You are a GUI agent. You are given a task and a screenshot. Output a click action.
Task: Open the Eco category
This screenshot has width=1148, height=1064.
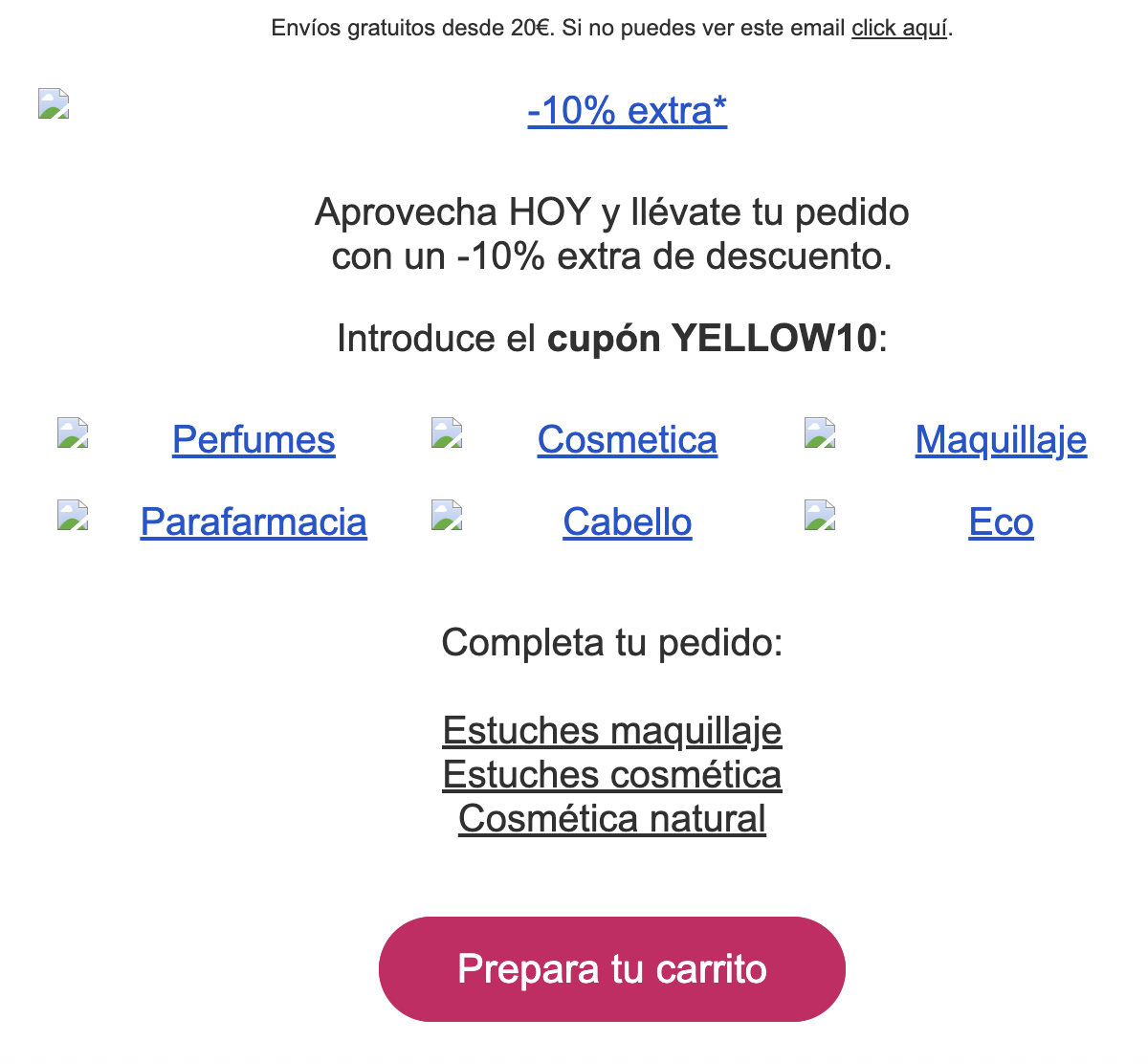(1001, 522)
